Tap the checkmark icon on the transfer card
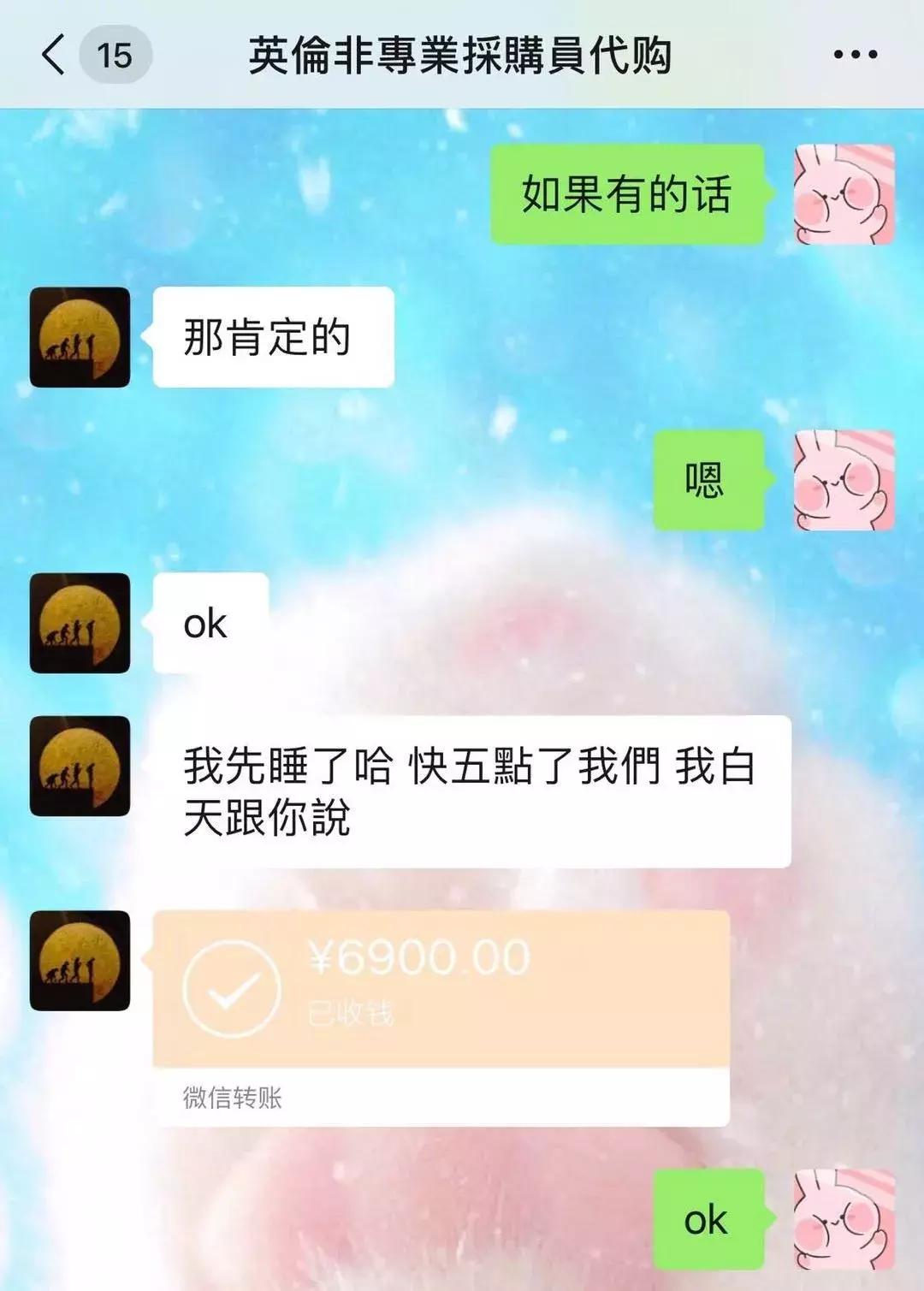 pos(232,994)
